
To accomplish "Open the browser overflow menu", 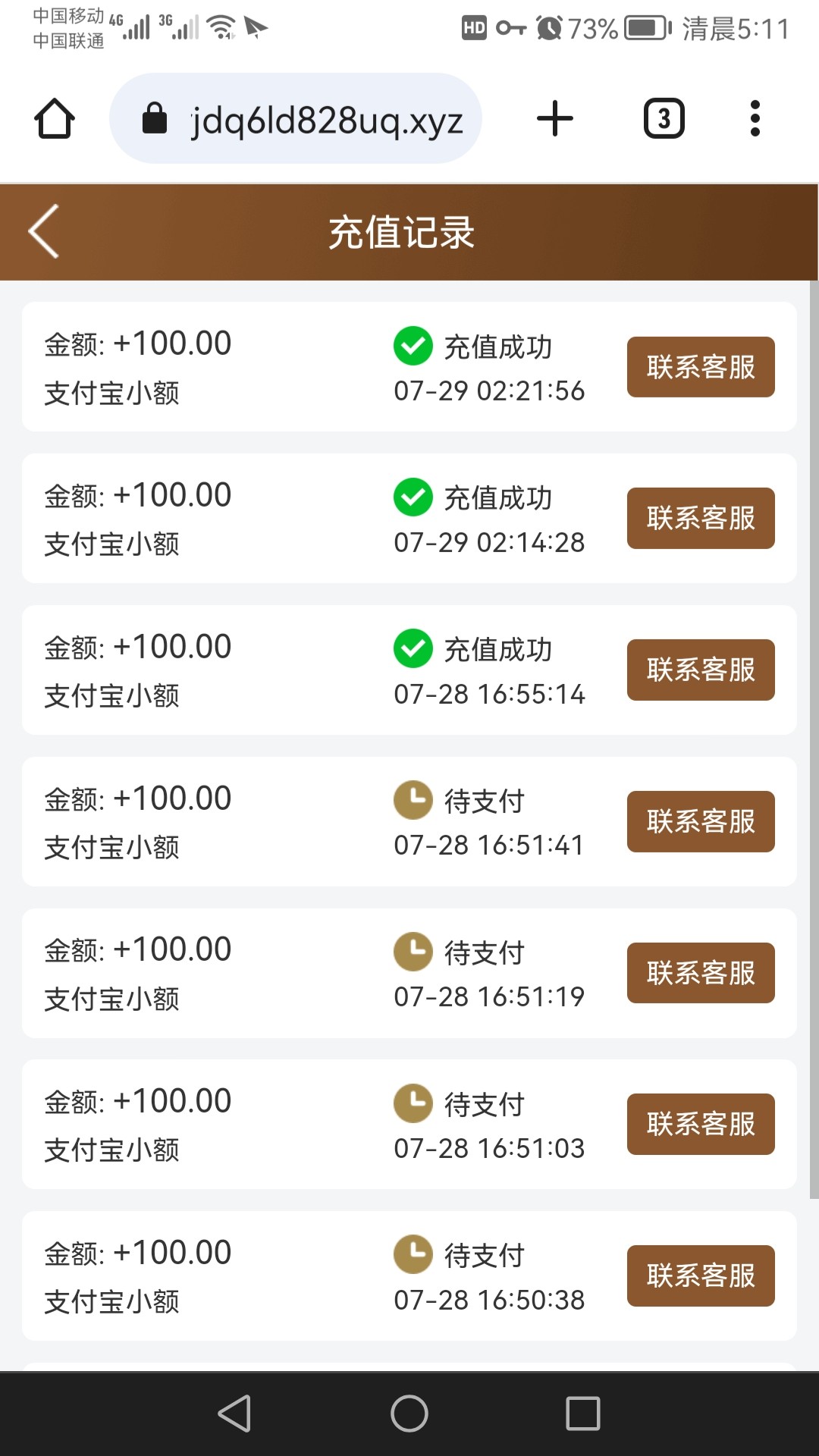I will [755, 118].
